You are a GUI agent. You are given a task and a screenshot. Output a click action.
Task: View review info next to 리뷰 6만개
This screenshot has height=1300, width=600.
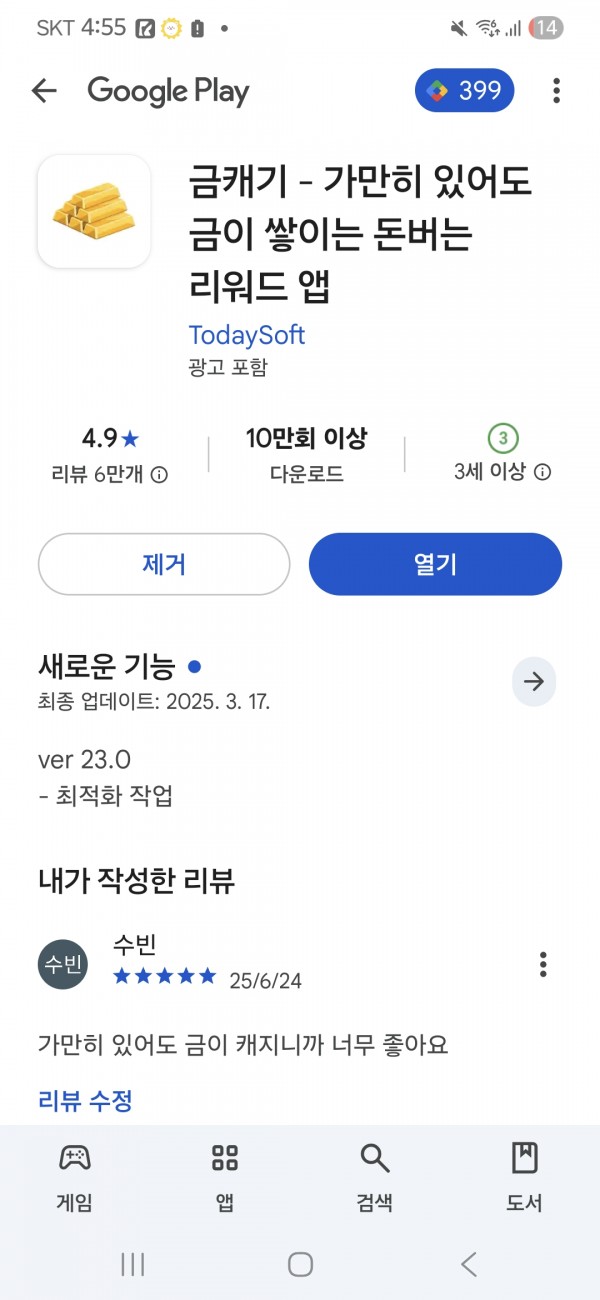pos(159,474)
